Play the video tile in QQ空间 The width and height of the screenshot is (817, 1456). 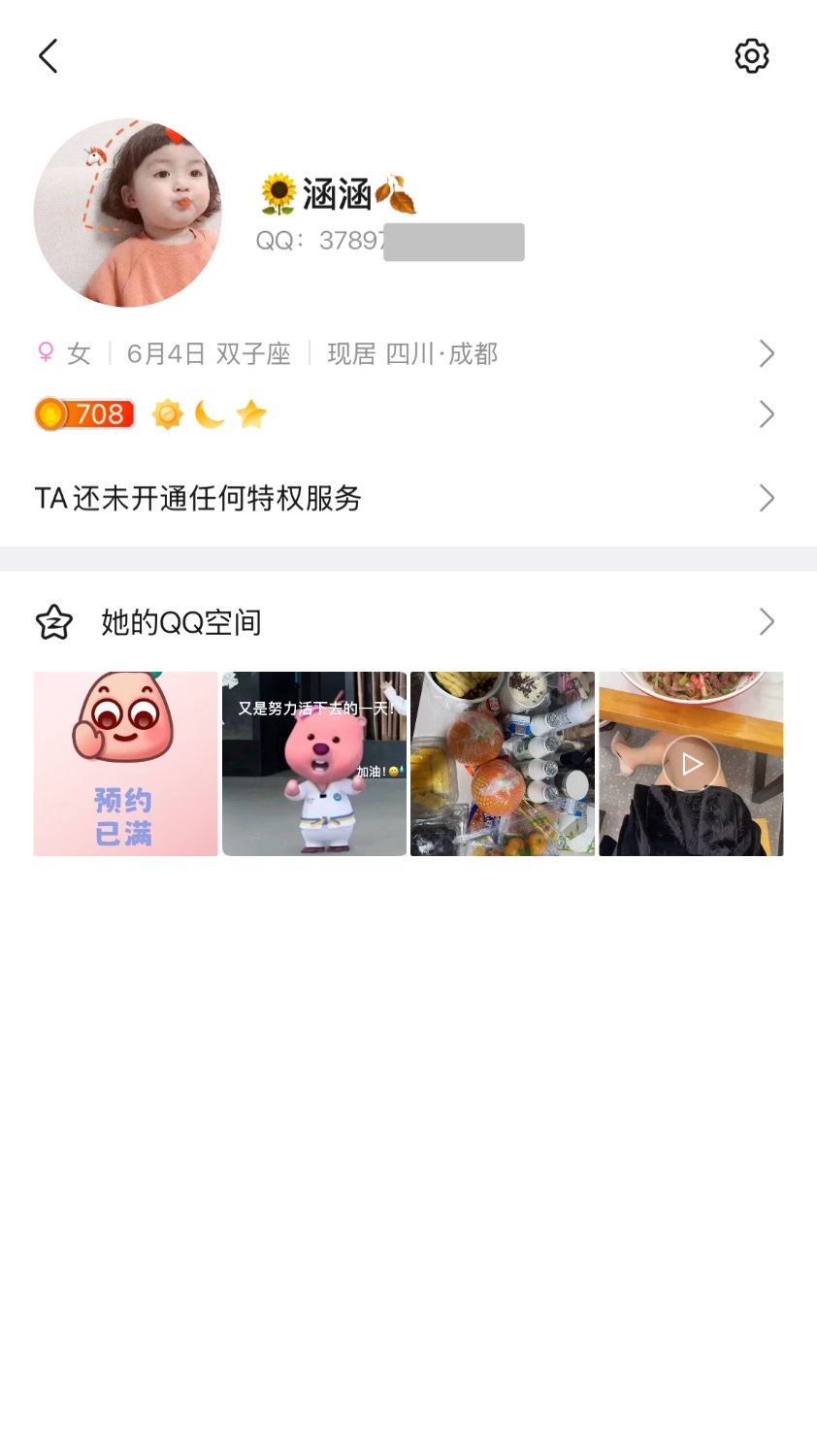coord(691,764)
